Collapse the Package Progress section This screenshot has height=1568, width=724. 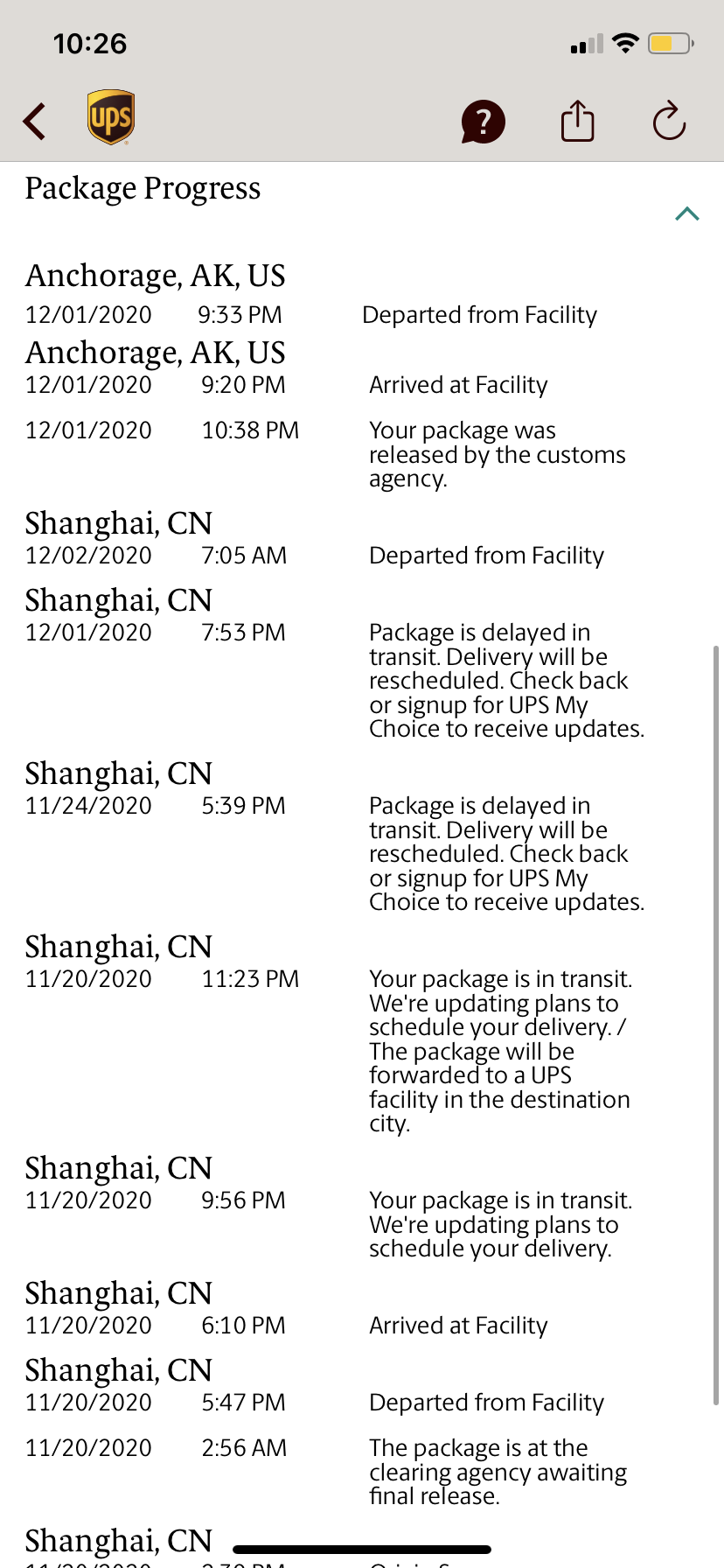tap(687, 213)
